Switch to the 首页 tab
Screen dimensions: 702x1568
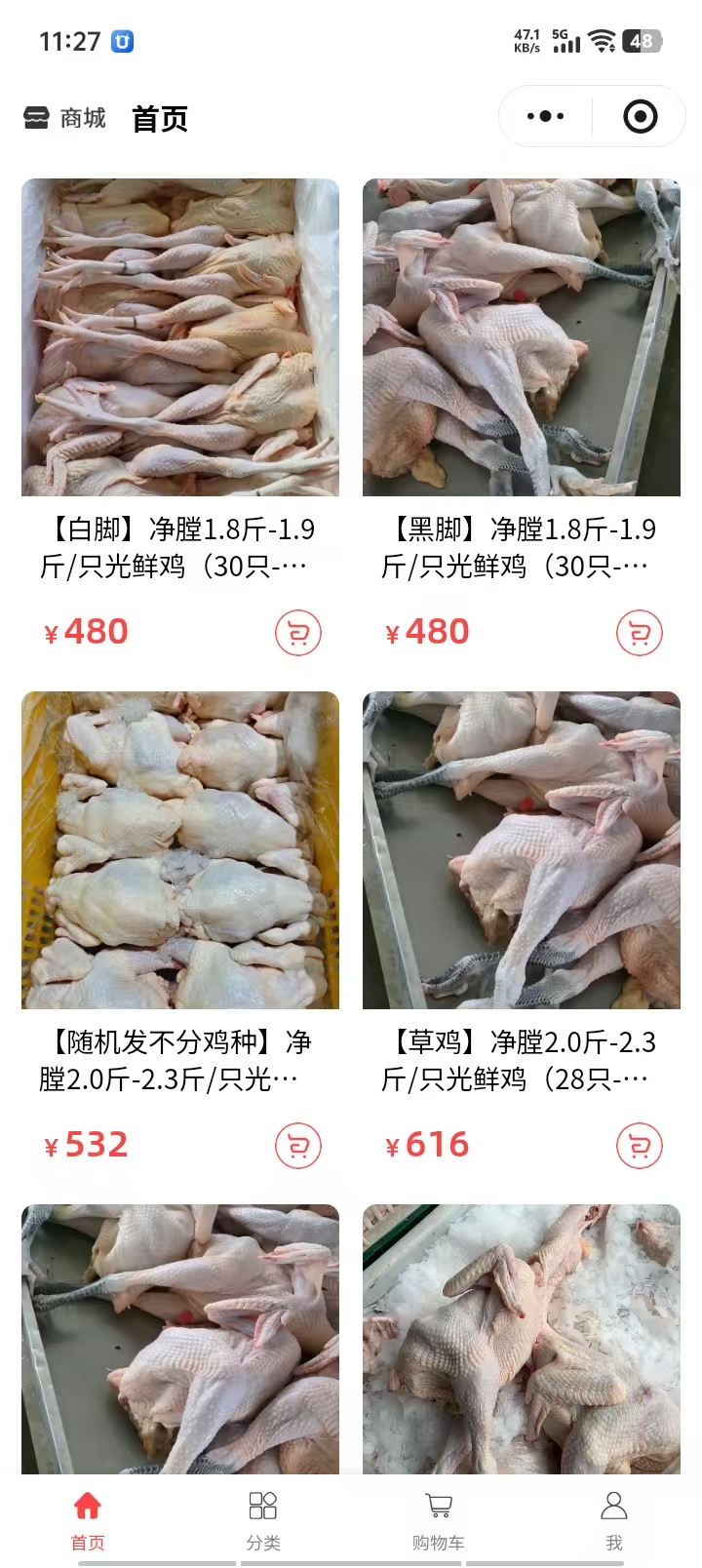coord(88,1519)
